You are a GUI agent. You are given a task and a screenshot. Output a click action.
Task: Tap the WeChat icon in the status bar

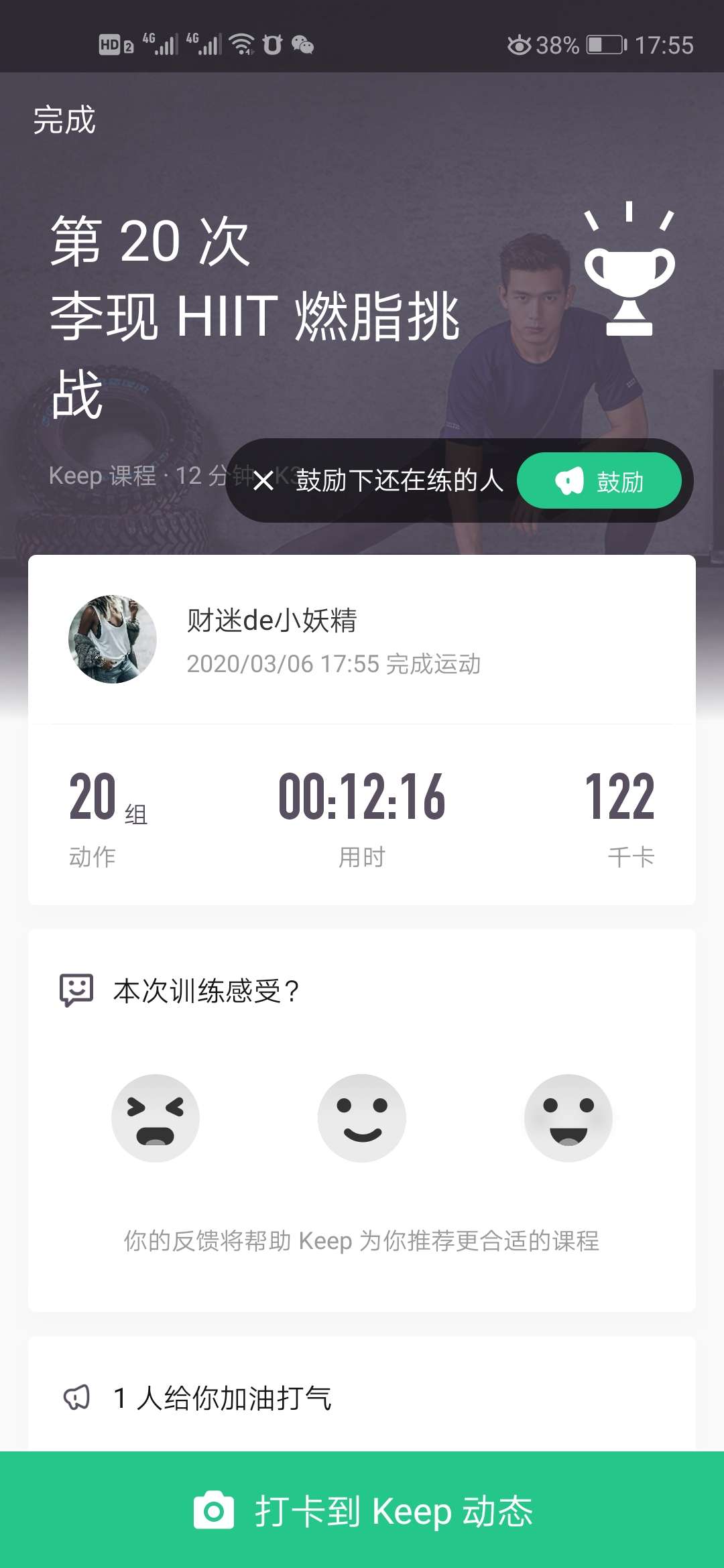tap(303, 46)
